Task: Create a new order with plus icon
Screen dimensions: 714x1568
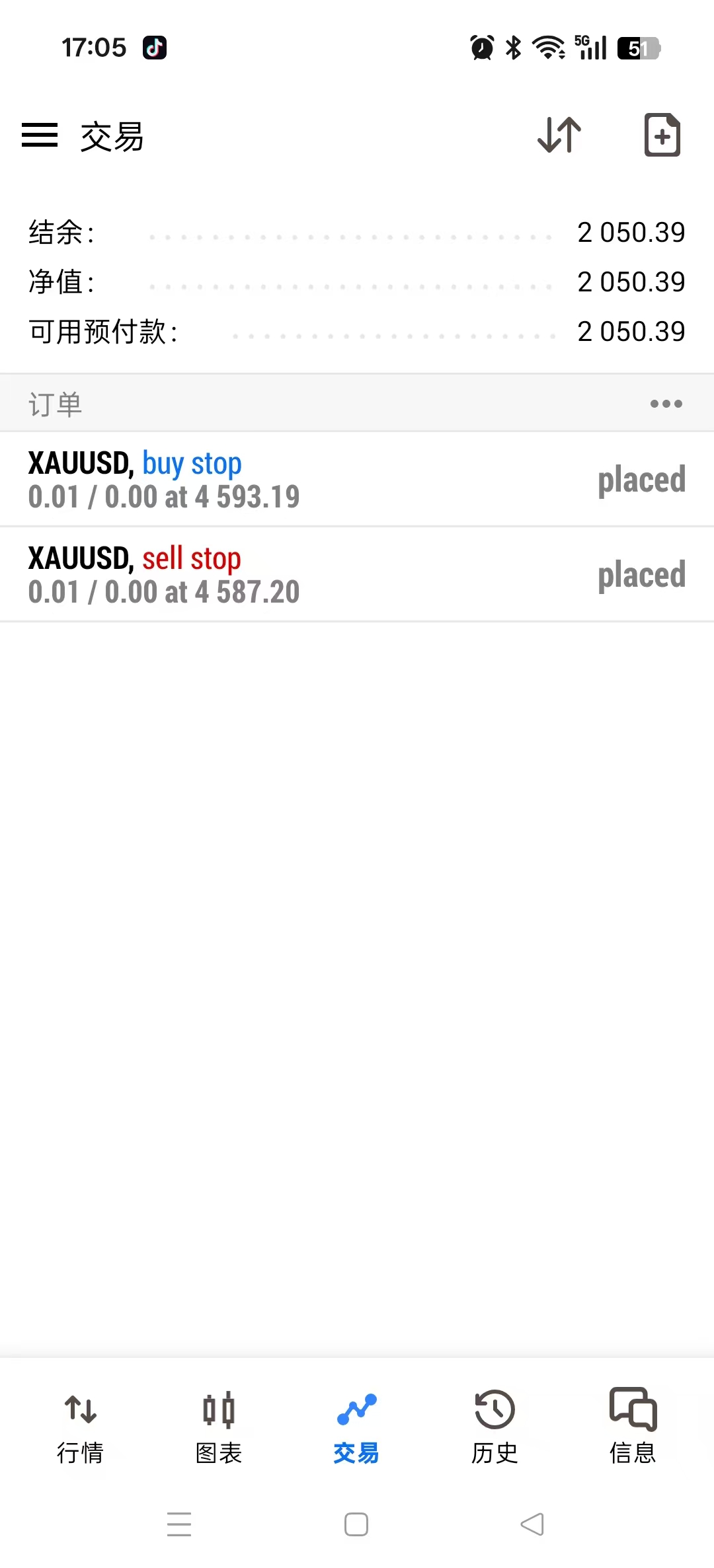Action: coord(662,135)
